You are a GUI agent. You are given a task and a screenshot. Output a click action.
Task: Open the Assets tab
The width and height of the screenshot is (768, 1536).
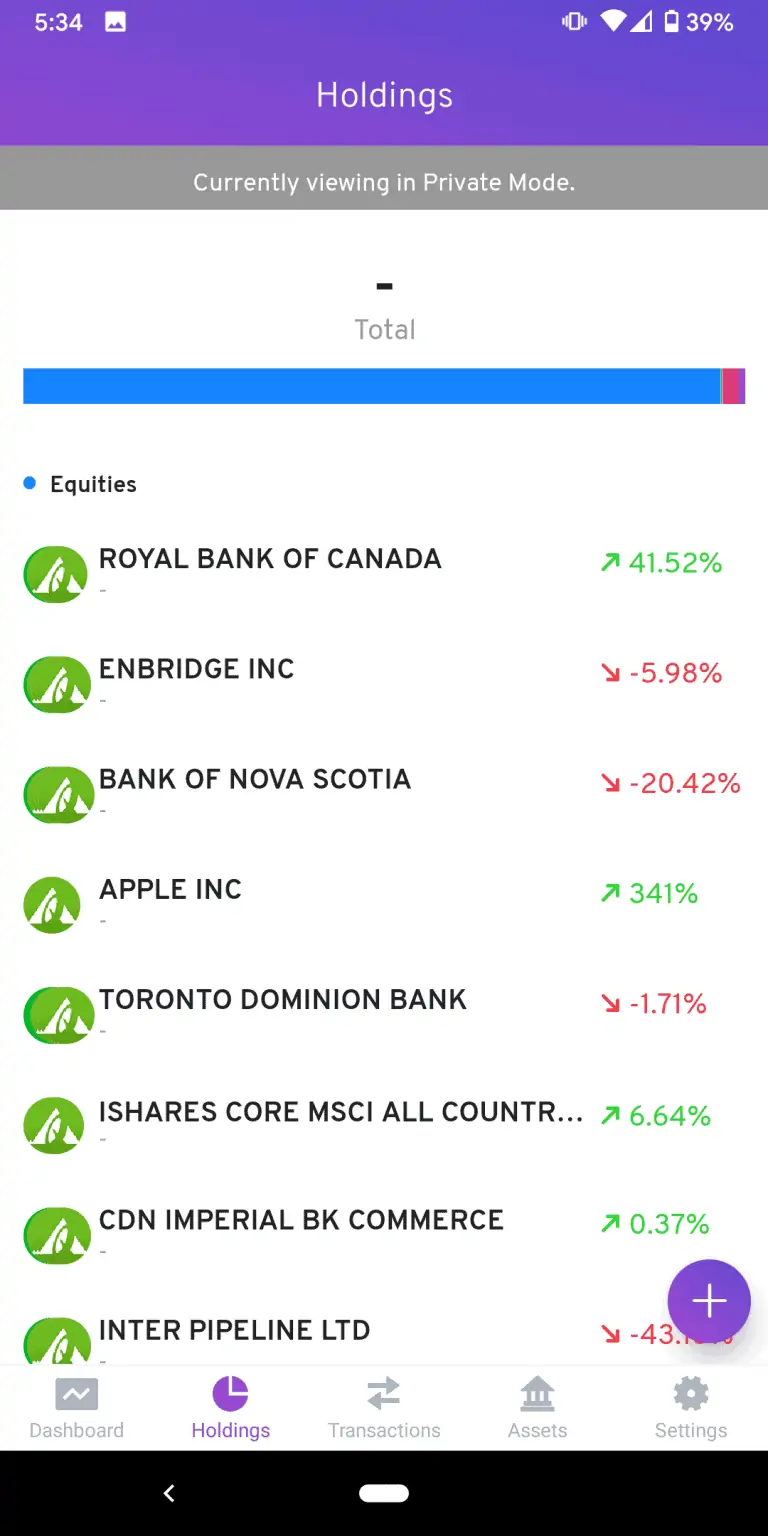coord(537,1408)
